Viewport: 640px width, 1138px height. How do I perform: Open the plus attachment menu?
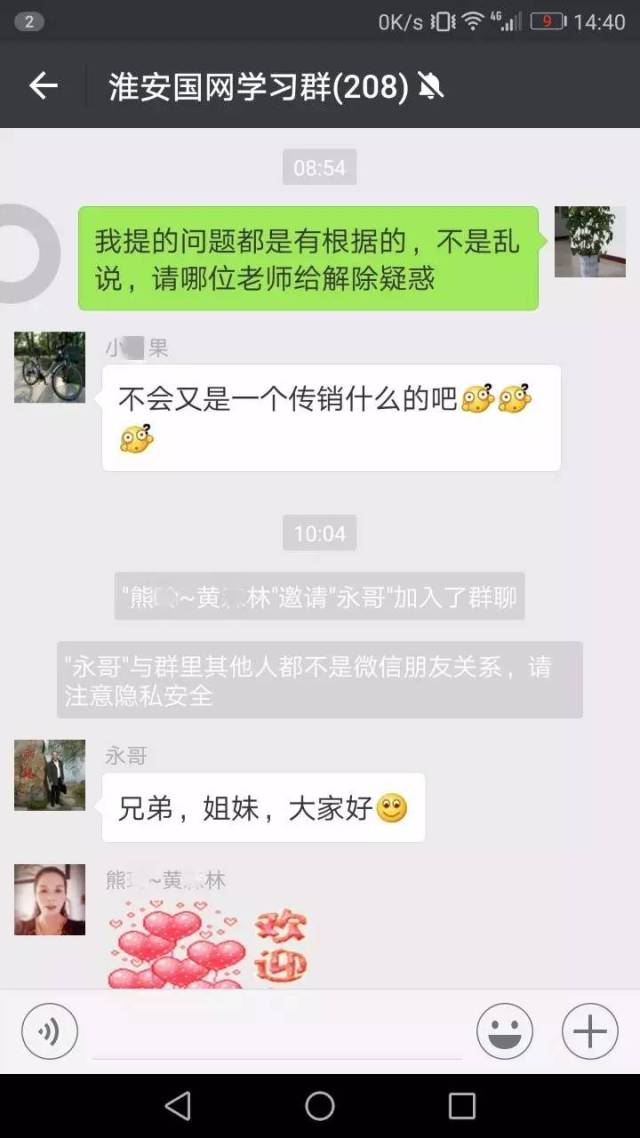(590, 1031)
